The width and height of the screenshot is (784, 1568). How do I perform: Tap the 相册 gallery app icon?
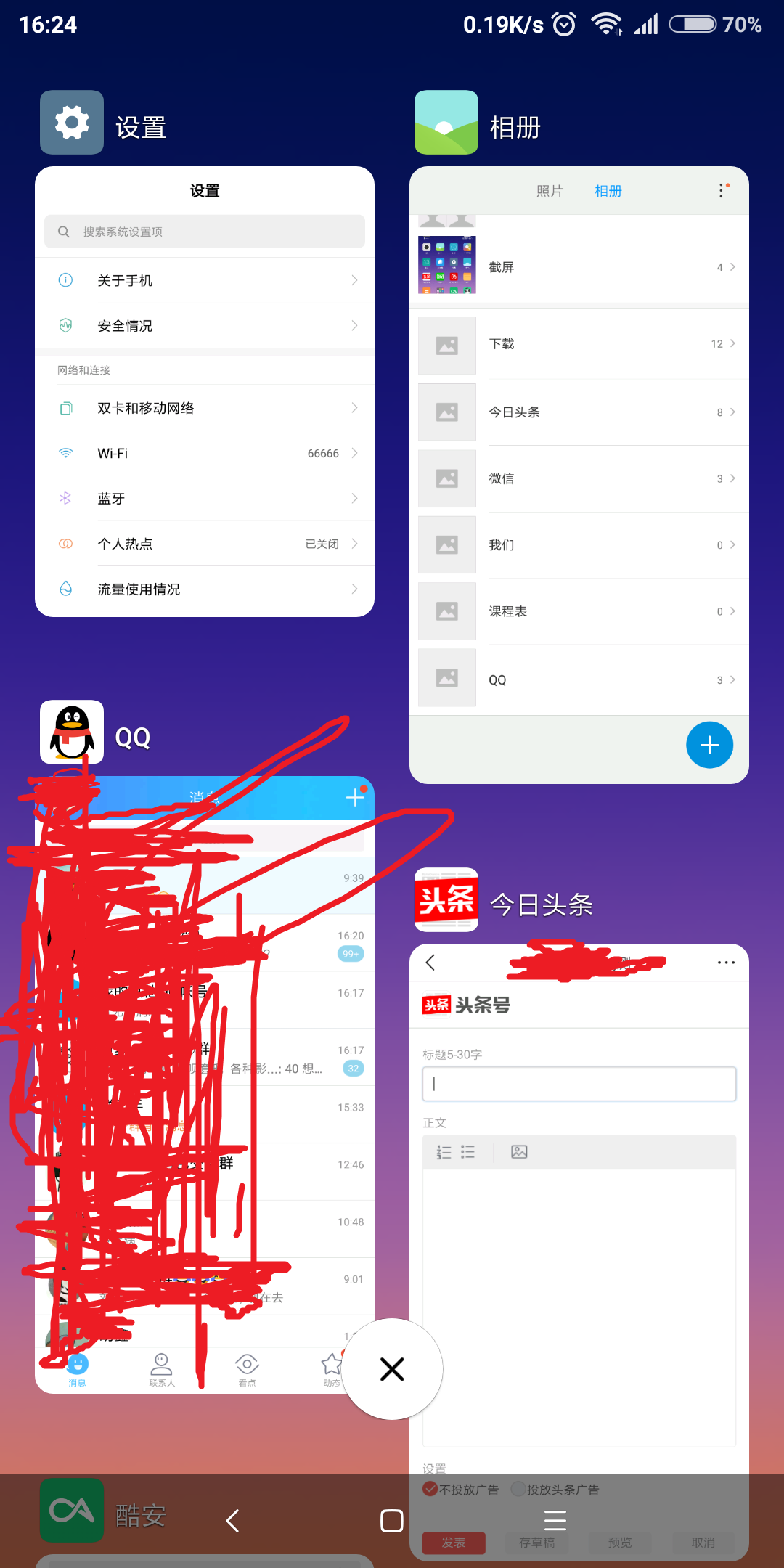pyautogui.click(x=446, y=122)
